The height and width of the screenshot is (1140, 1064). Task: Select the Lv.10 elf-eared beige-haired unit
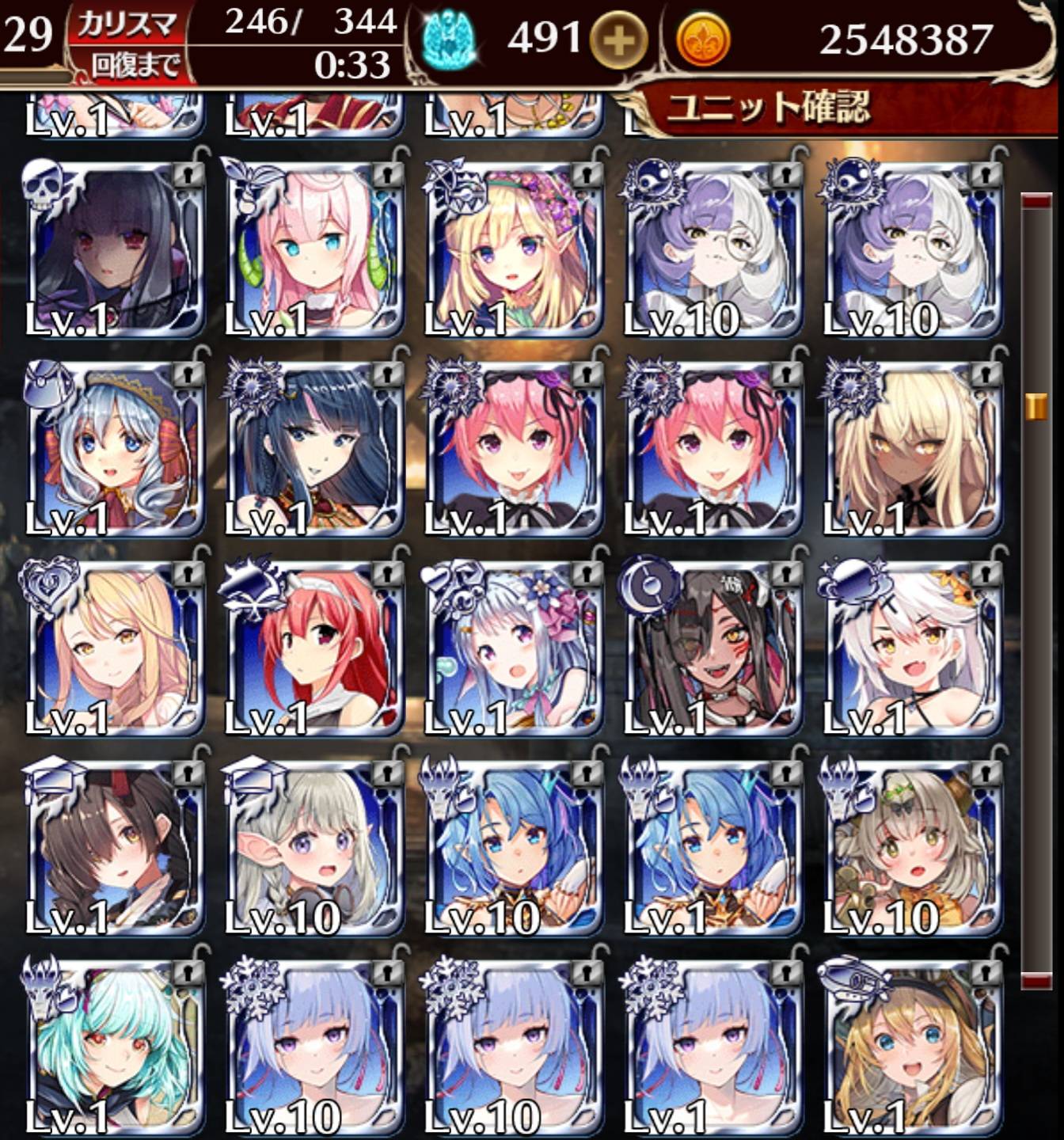315,848
